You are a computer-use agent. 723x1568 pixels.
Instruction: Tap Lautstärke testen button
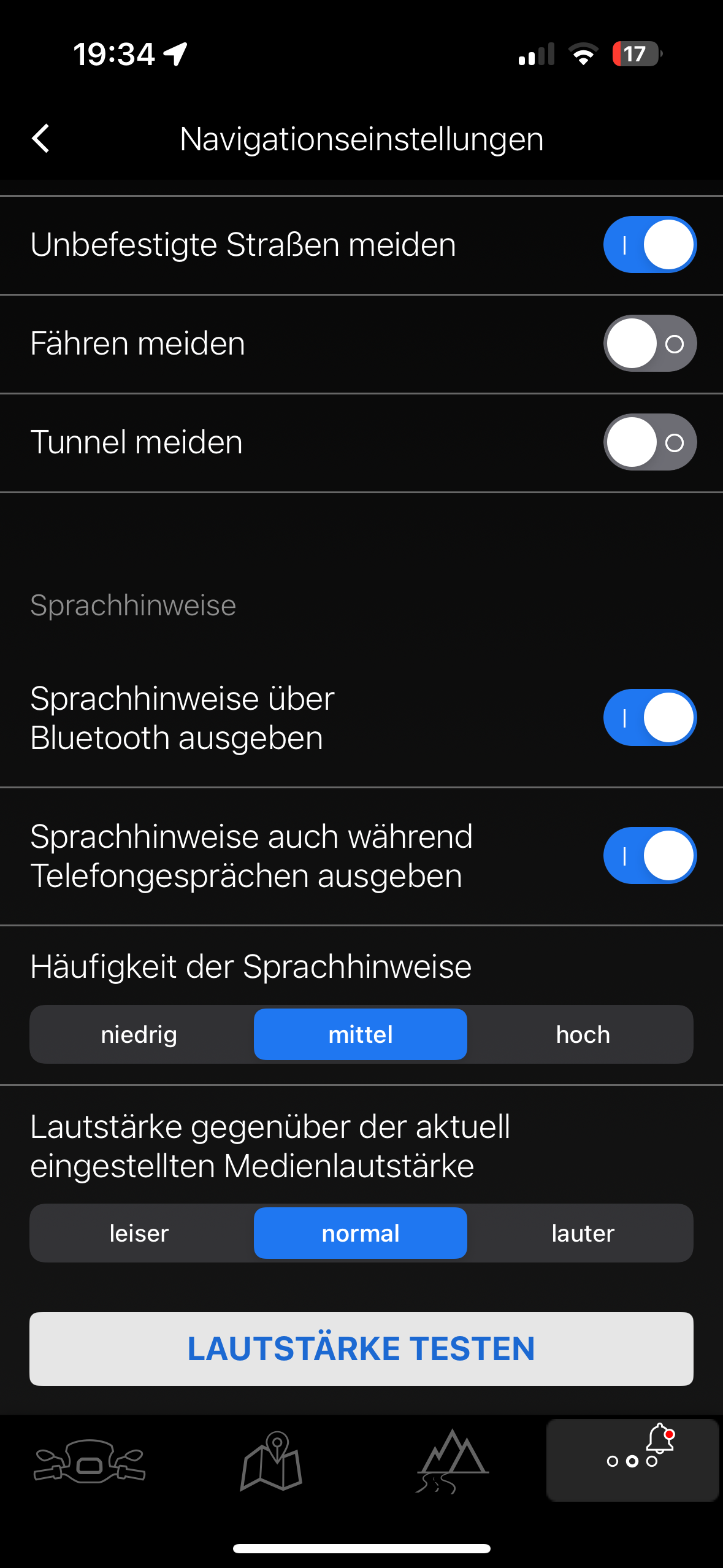point(362,1349)
